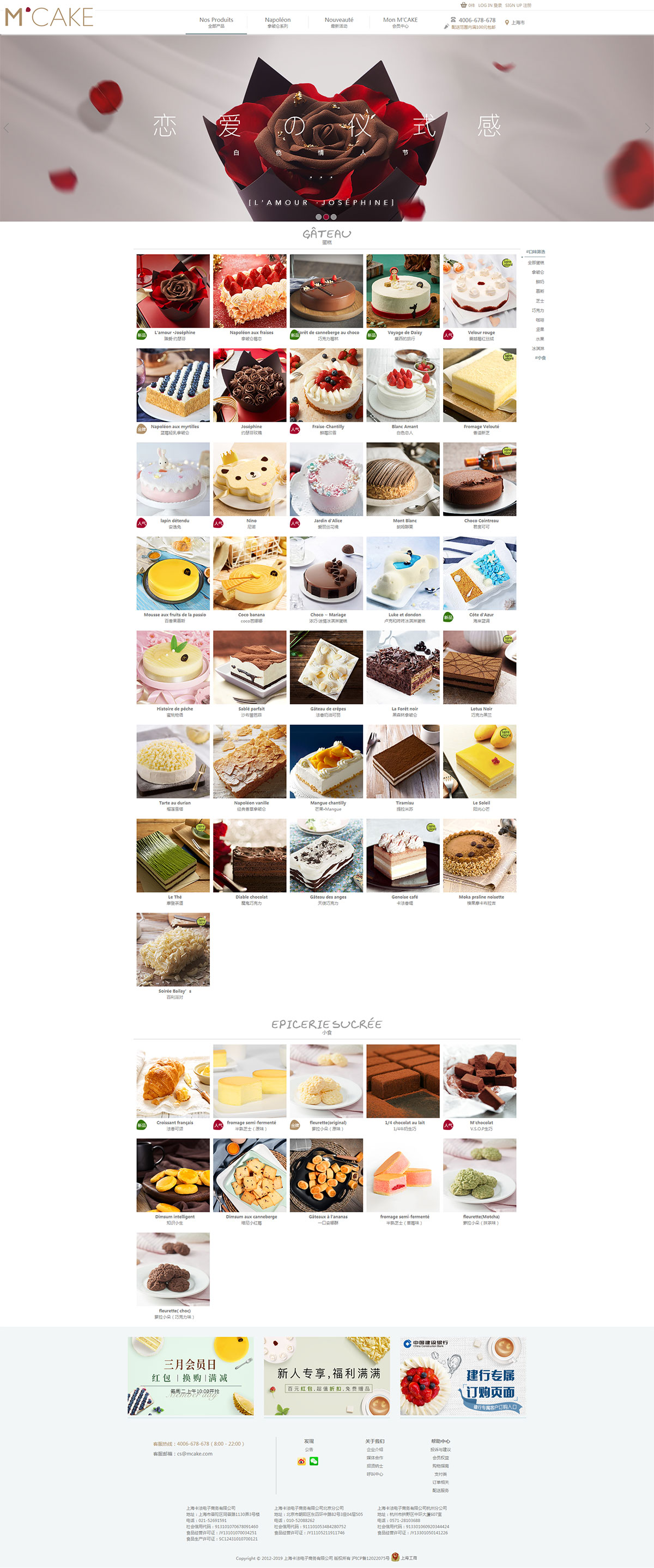Show the previous banner slide arrow
Image resolution: width=654 pixels, height=1568 pixels.
point(7,128)
